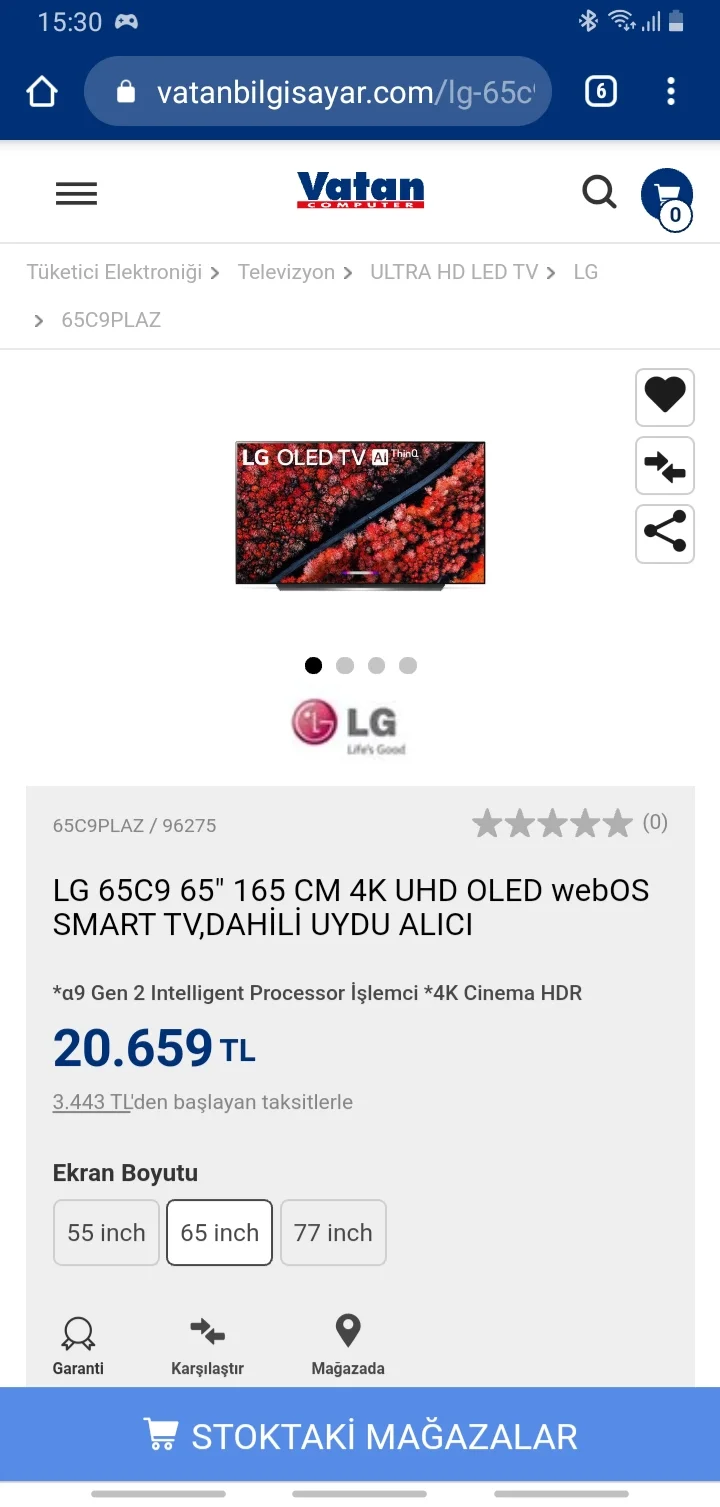The height and width of the screenshot is (1507, 720).
Task: Open the site search
Action: pyautogui.click(x=599, y=192)
